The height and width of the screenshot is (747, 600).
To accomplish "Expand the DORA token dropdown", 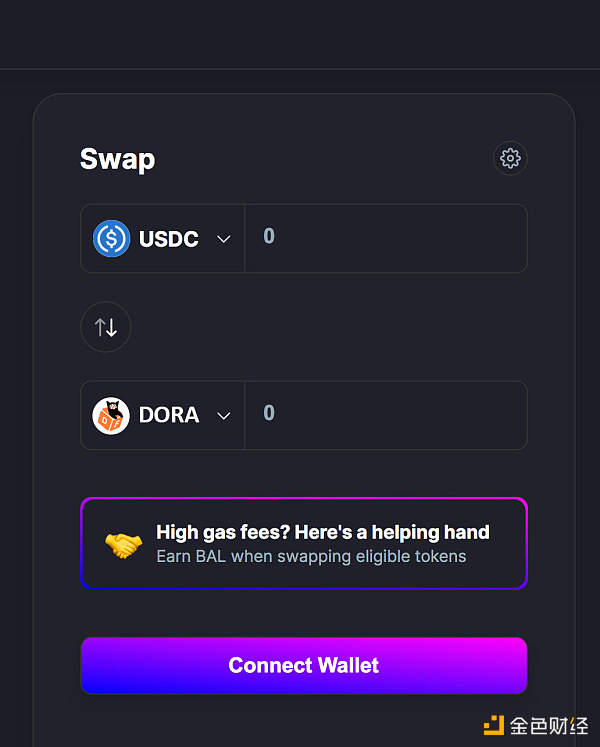I will [163, 415].
